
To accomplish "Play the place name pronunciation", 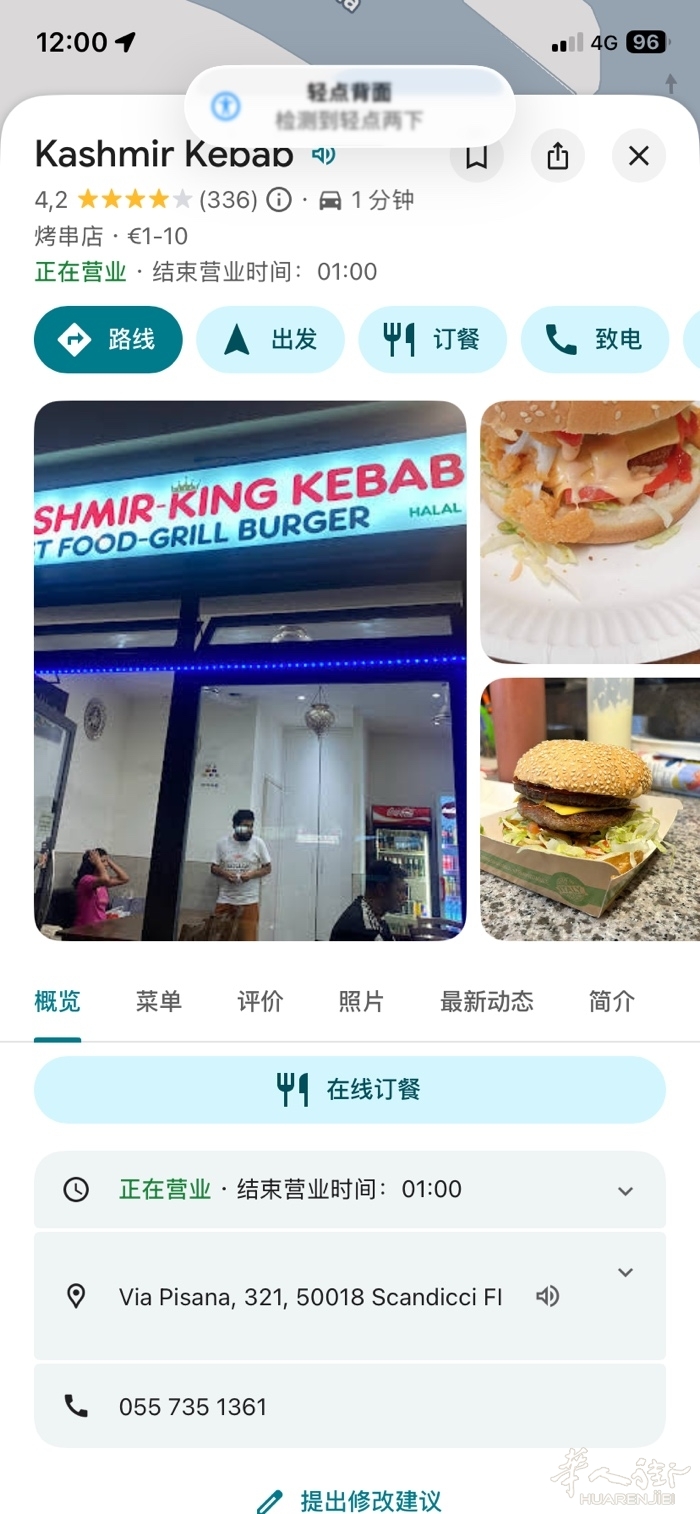I will [x=323, y=155].
